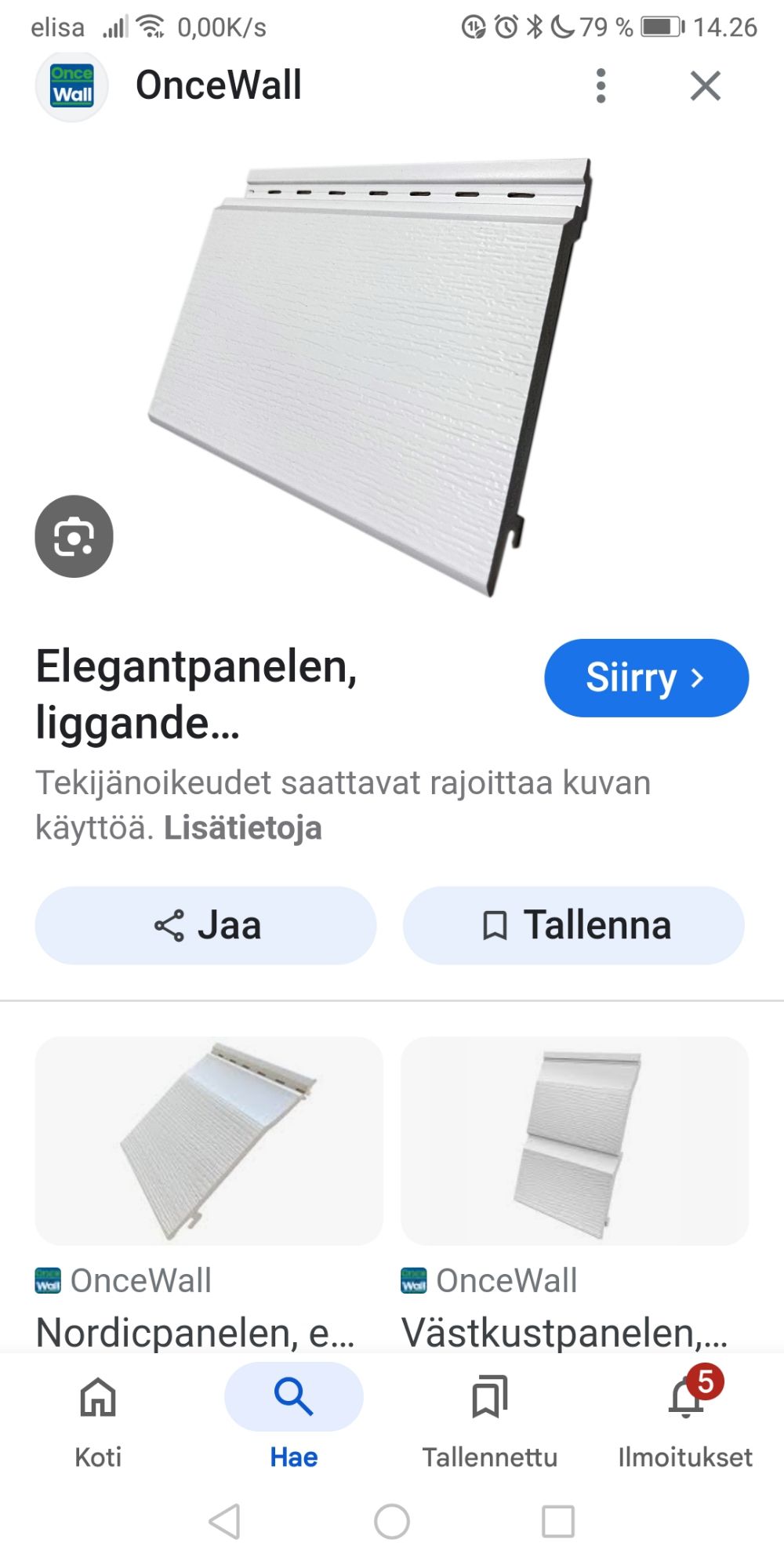Save the image with Tallenna
Screen dimensions: 784x1568
click(x=574, y=925)
